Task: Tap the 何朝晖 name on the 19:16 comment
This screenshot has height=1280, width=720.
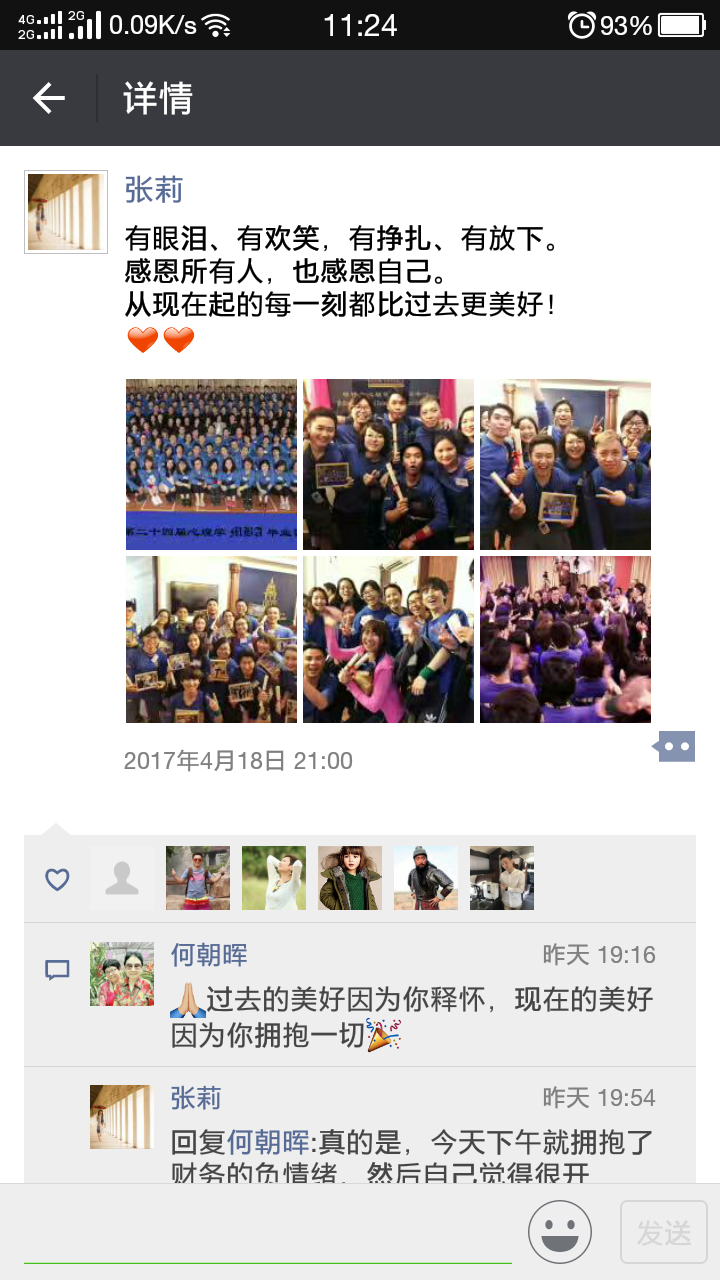Action: (209, 955)
